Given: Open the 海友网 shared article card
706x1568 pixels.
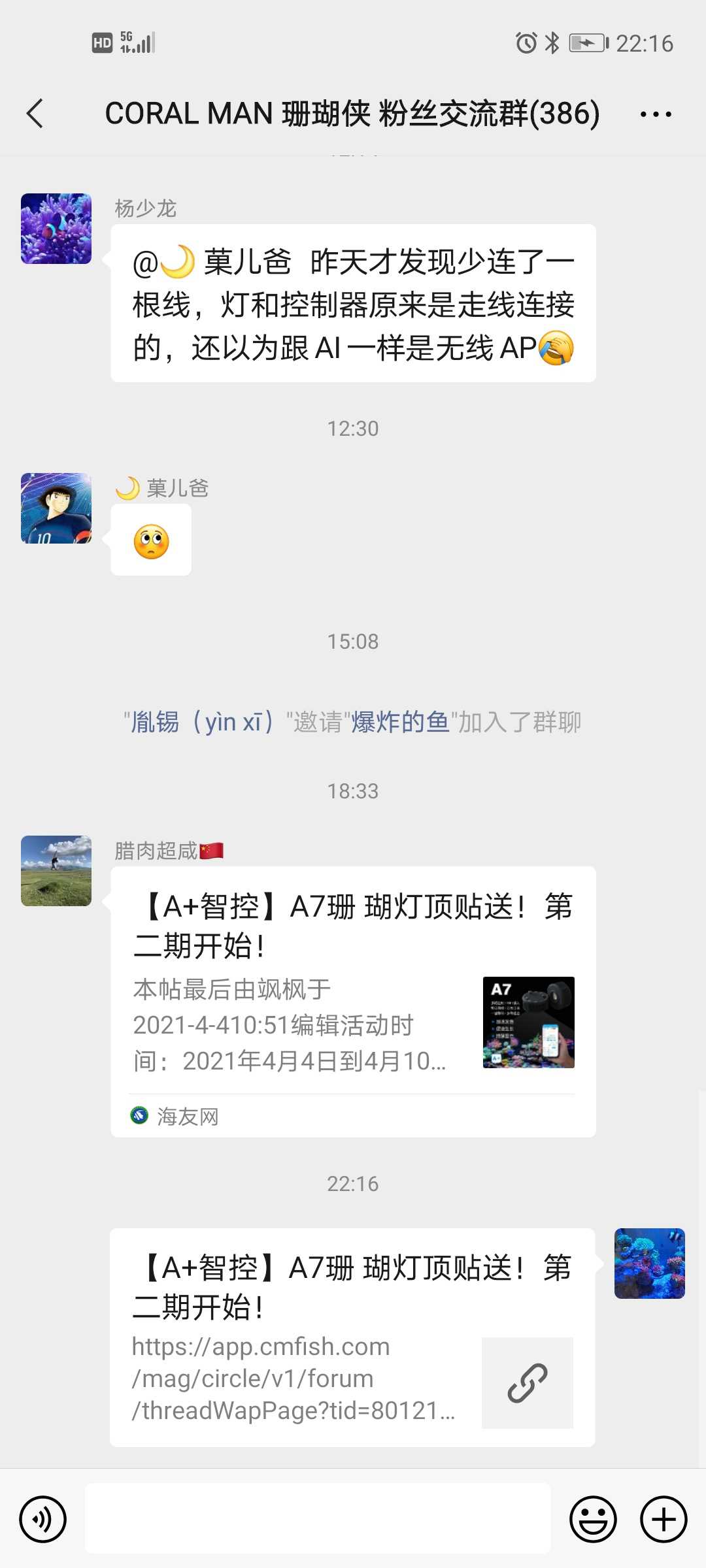Looking at the screenshot, I should 353,1002.
